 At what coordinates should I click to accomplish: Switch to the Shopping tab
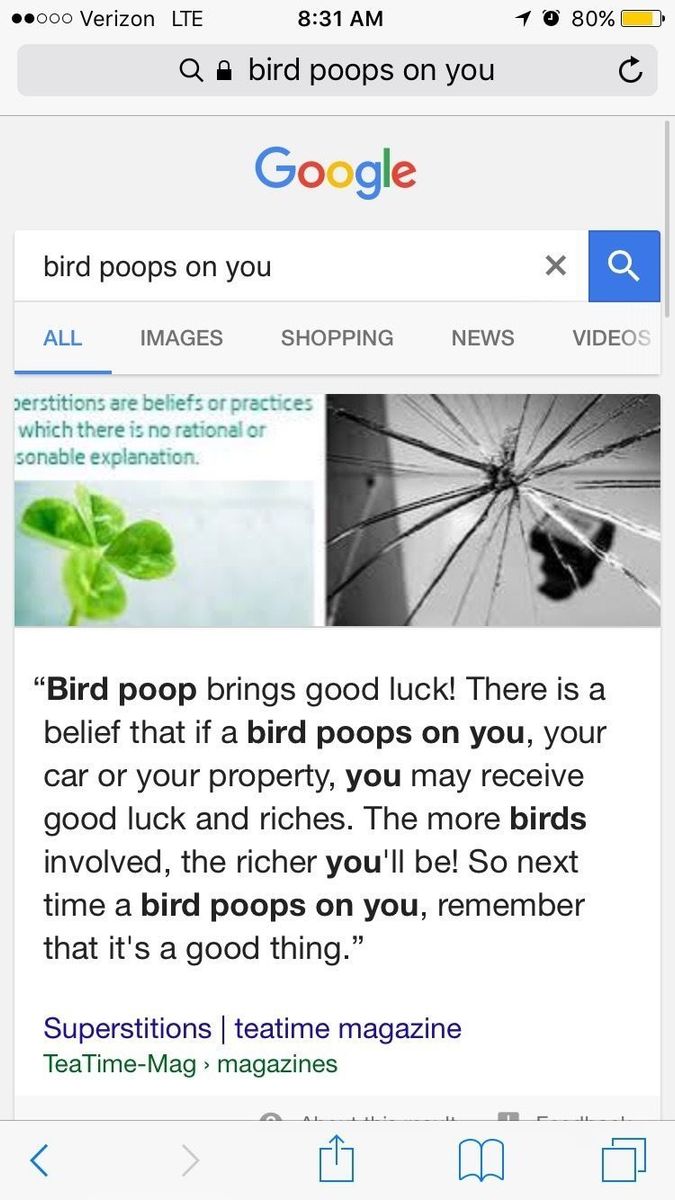pos(337,338)
